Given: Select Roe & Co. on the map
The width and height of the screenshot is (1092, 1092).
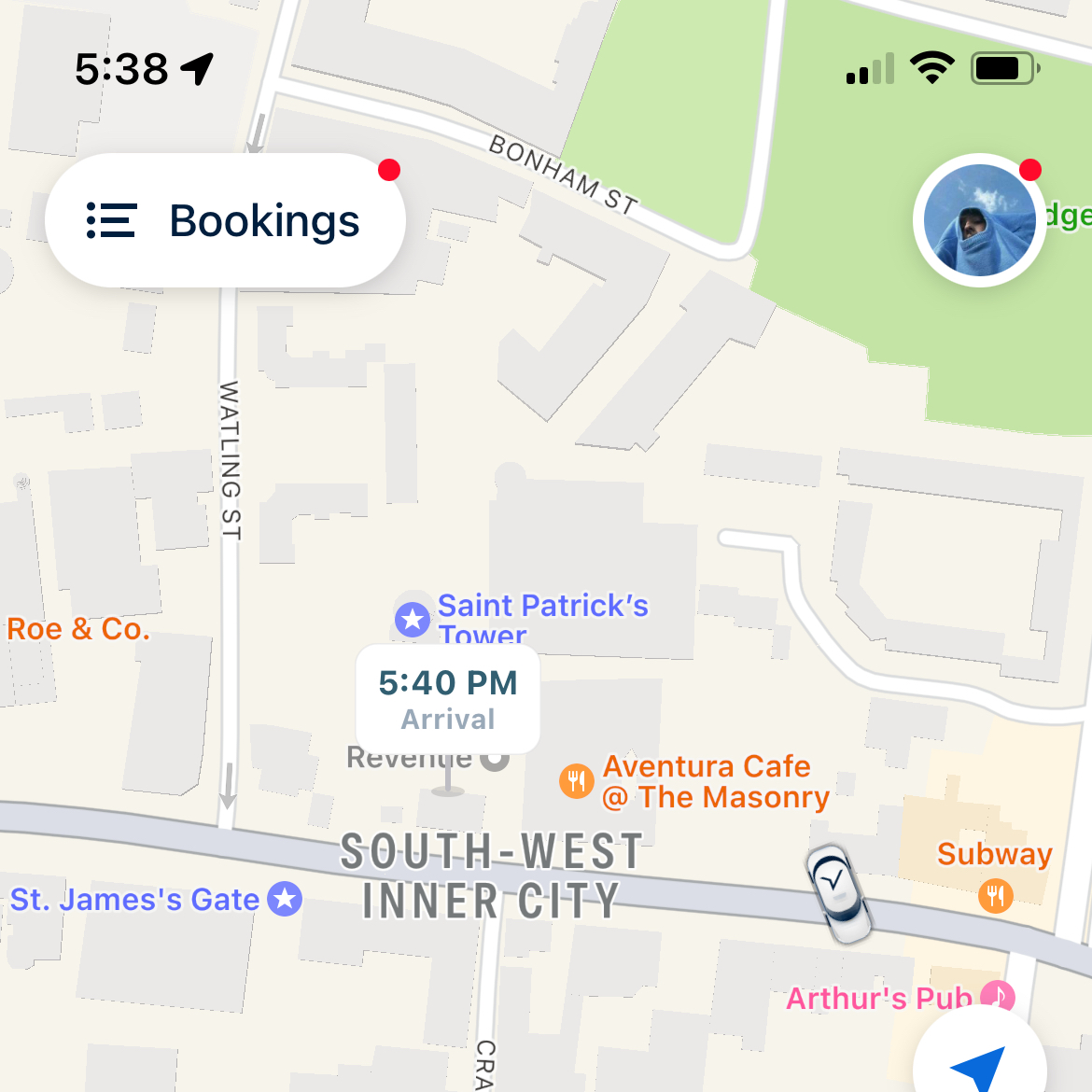Looking at the screenshot, I should [x=77, y=629].
